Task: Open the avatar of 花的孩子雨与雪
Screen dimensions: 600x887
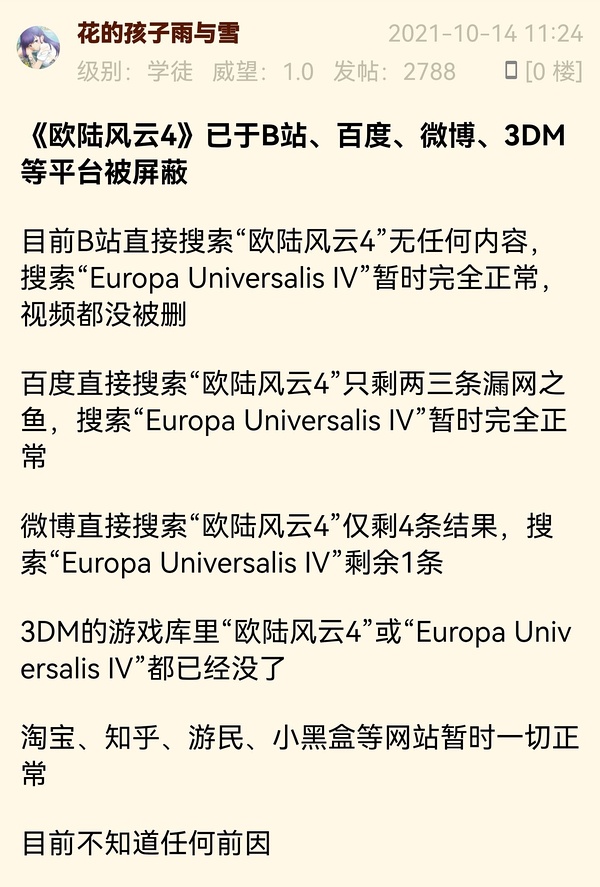Action: click(39, 47)
